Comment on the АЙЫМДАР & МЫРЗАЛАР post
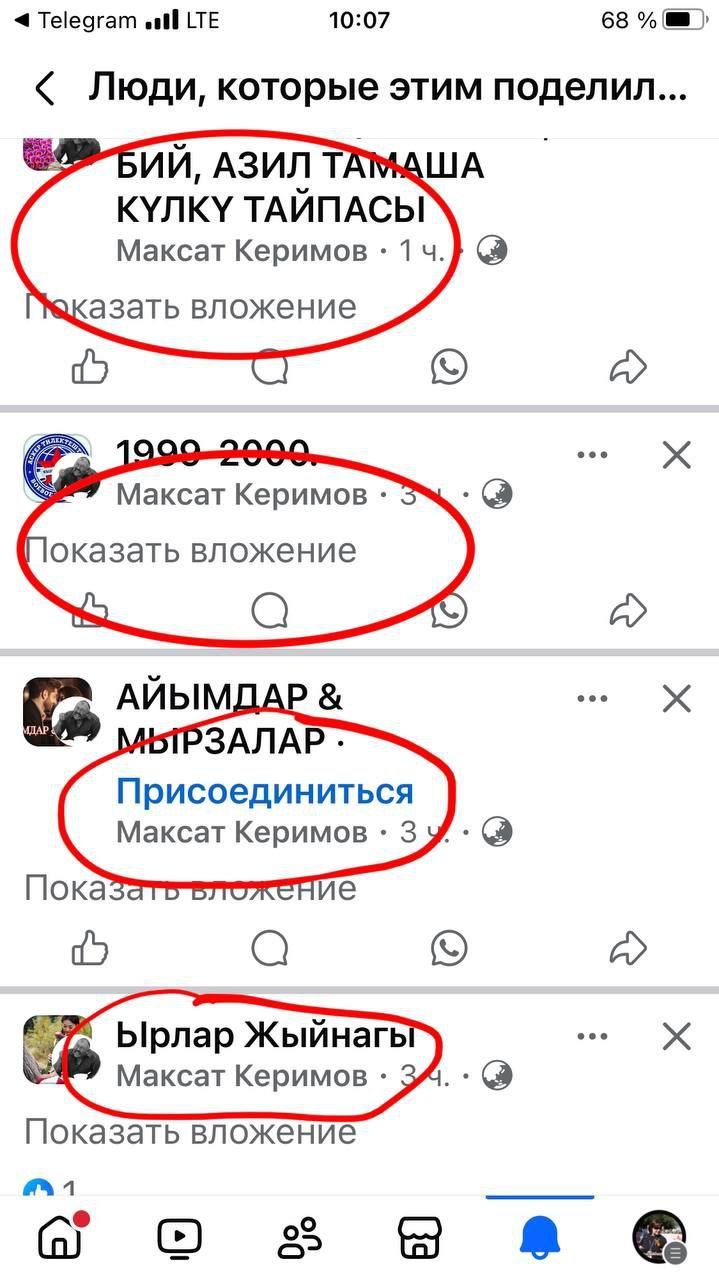This screenshot has width=719, height=1280. coord(270,946)
